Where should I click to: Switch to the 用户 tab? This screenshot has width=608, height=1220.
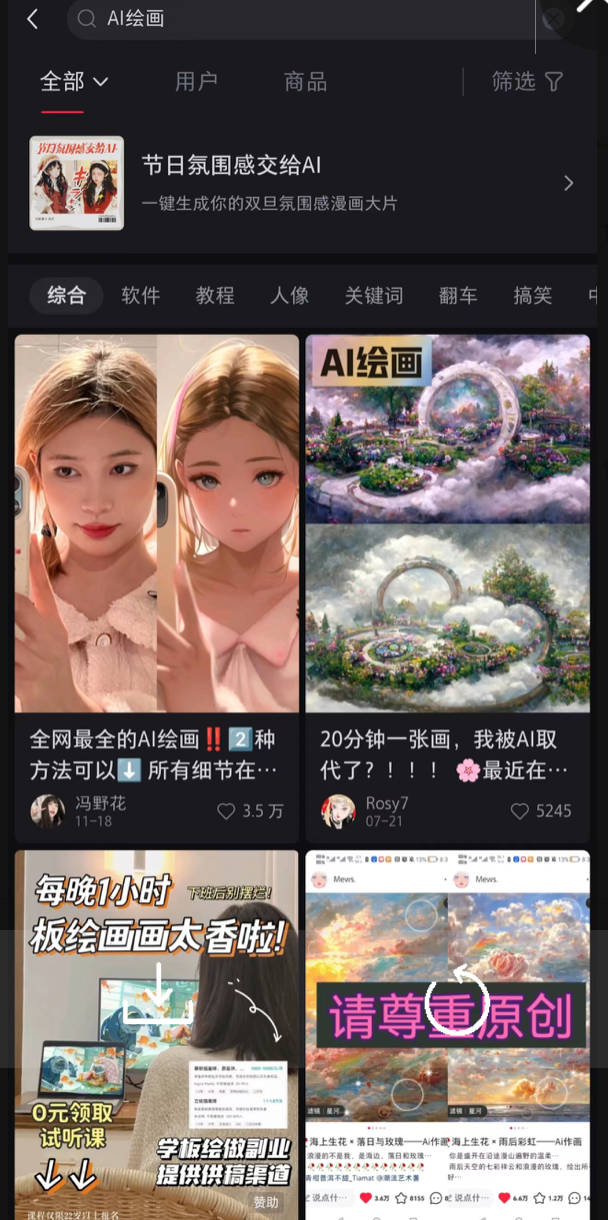pos(196,82)
